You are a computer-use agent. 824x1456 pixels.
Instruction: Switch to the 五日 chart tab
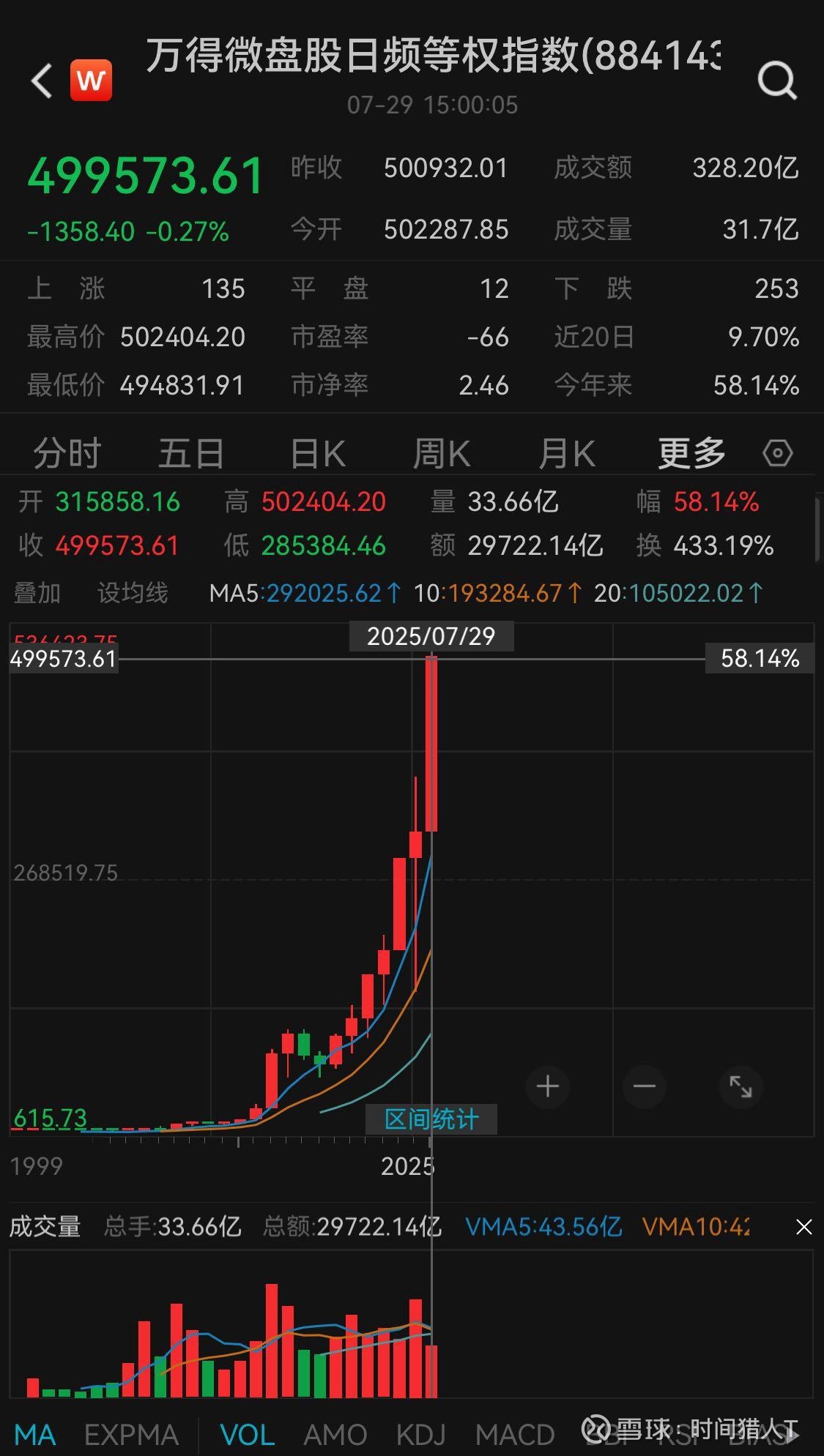pos(191,453)
